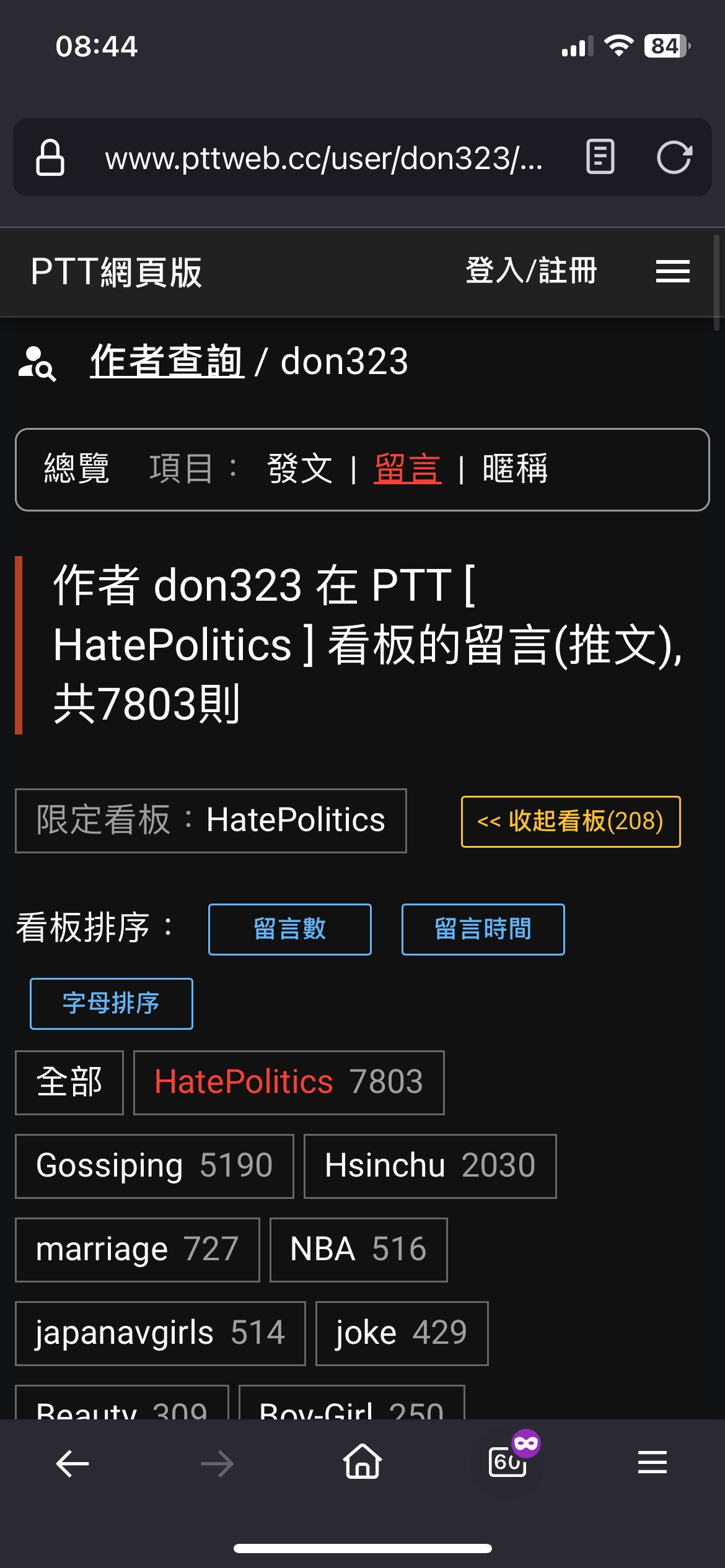Sort boards by 留言數

tap(290, 929)
